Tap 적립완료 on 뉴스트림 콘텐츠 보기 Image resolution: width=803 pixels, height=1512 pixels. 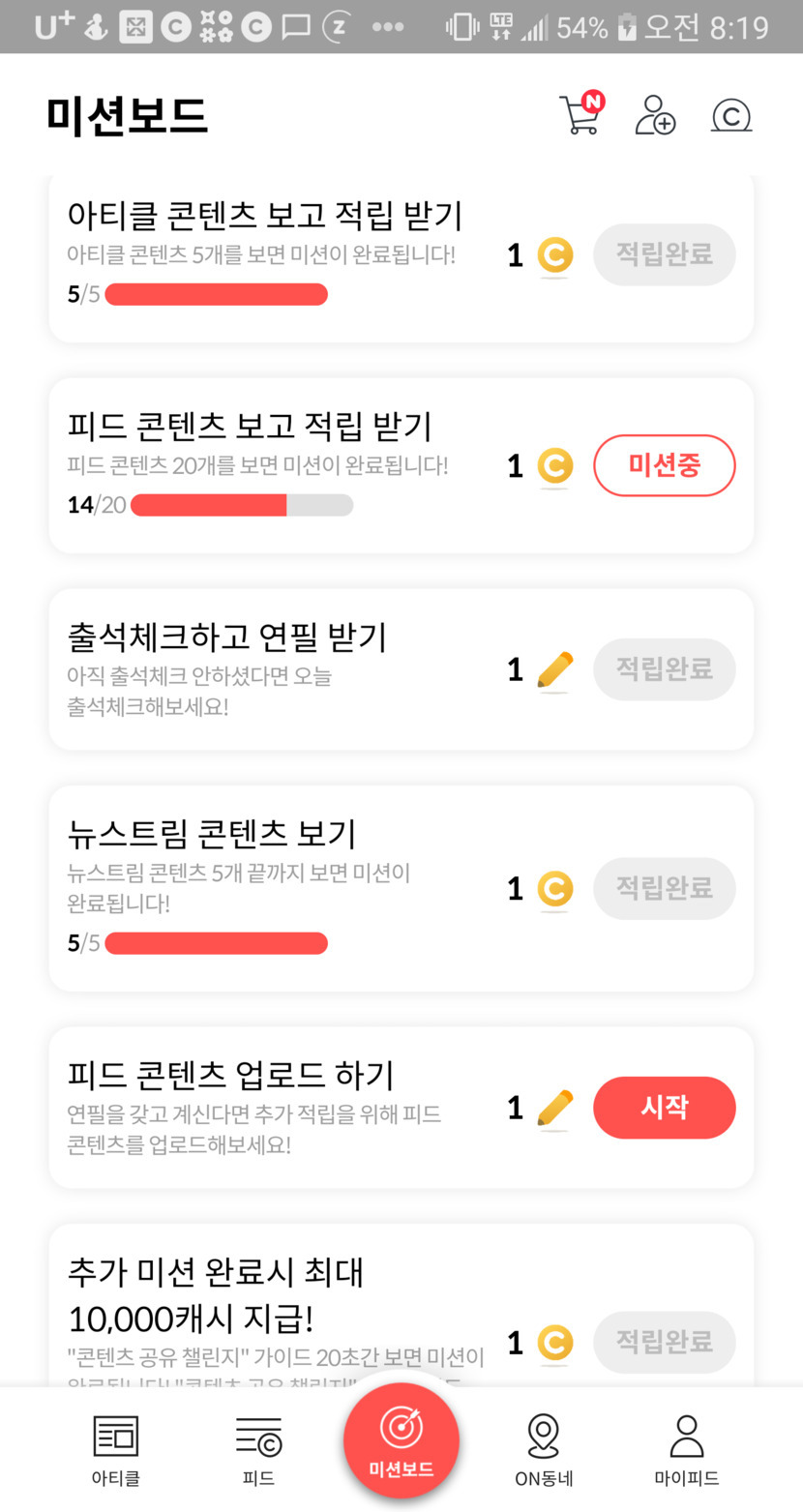(x=664, y=887)
